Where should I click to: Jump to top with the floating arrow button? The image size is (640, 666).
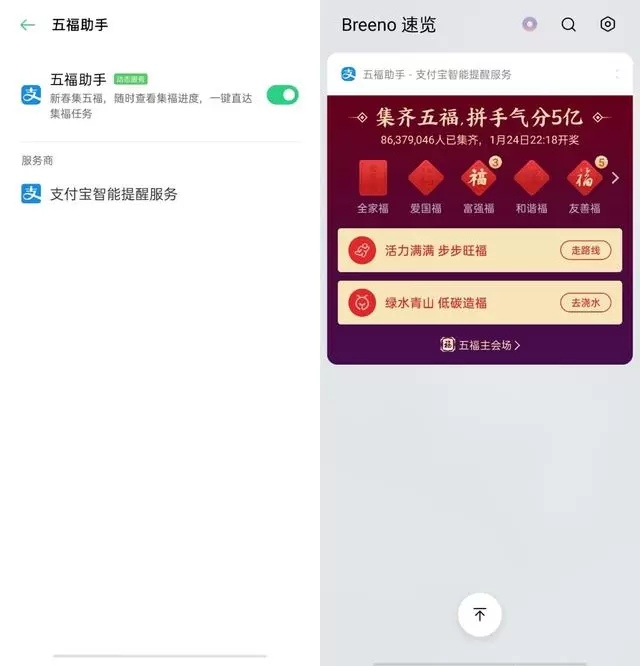tap(479, 615)
